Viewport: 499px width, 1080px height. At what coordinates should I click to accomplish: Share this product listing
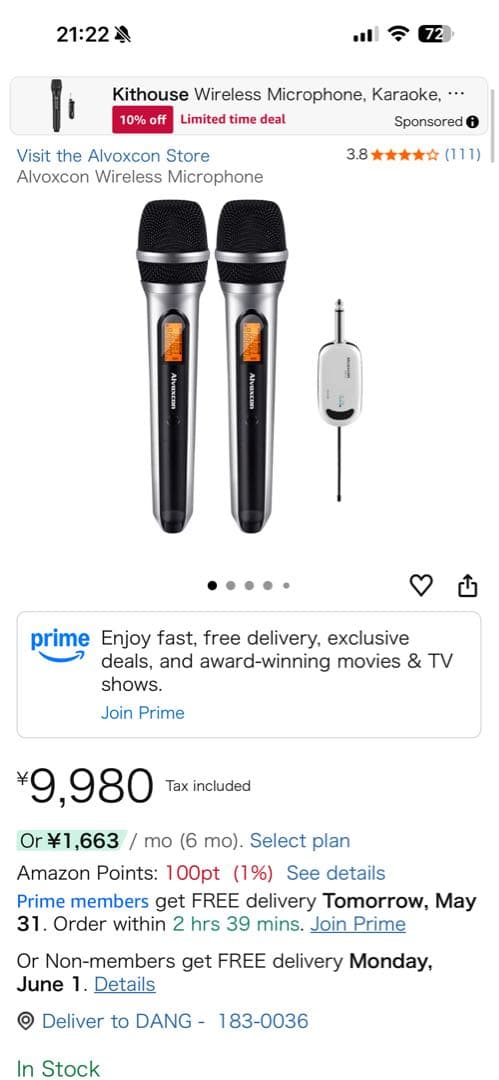467,585
